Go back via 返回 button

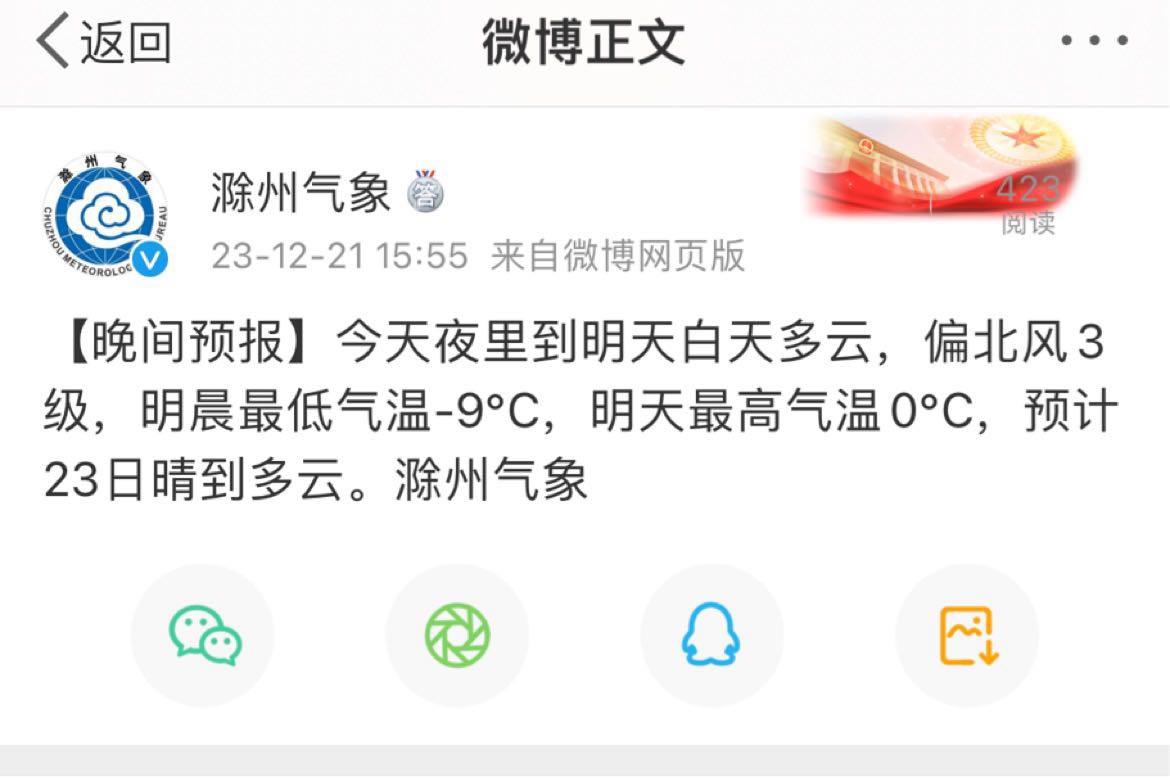point(104,43)
